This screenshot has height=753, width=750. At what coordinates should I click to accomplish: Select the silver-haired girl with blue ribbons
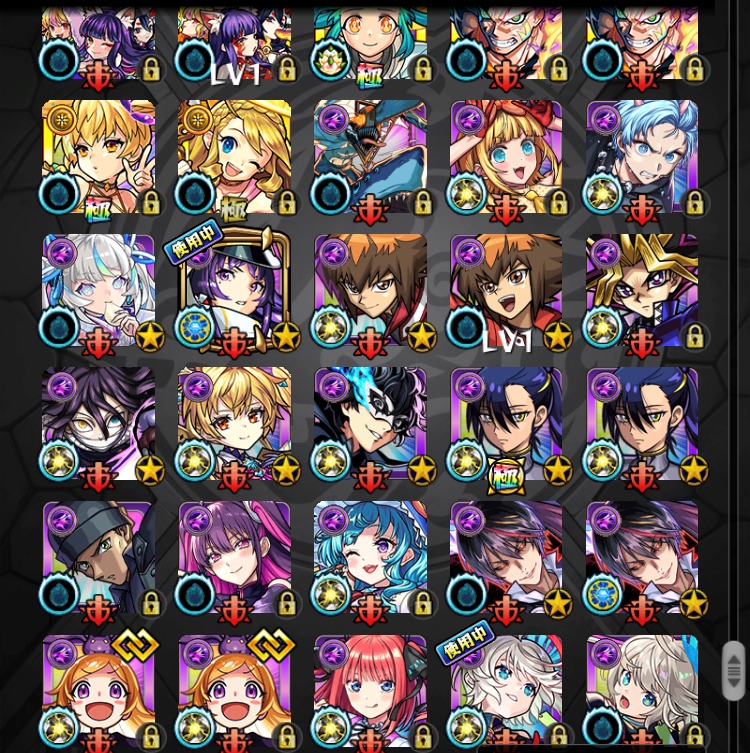click(98, 292)
